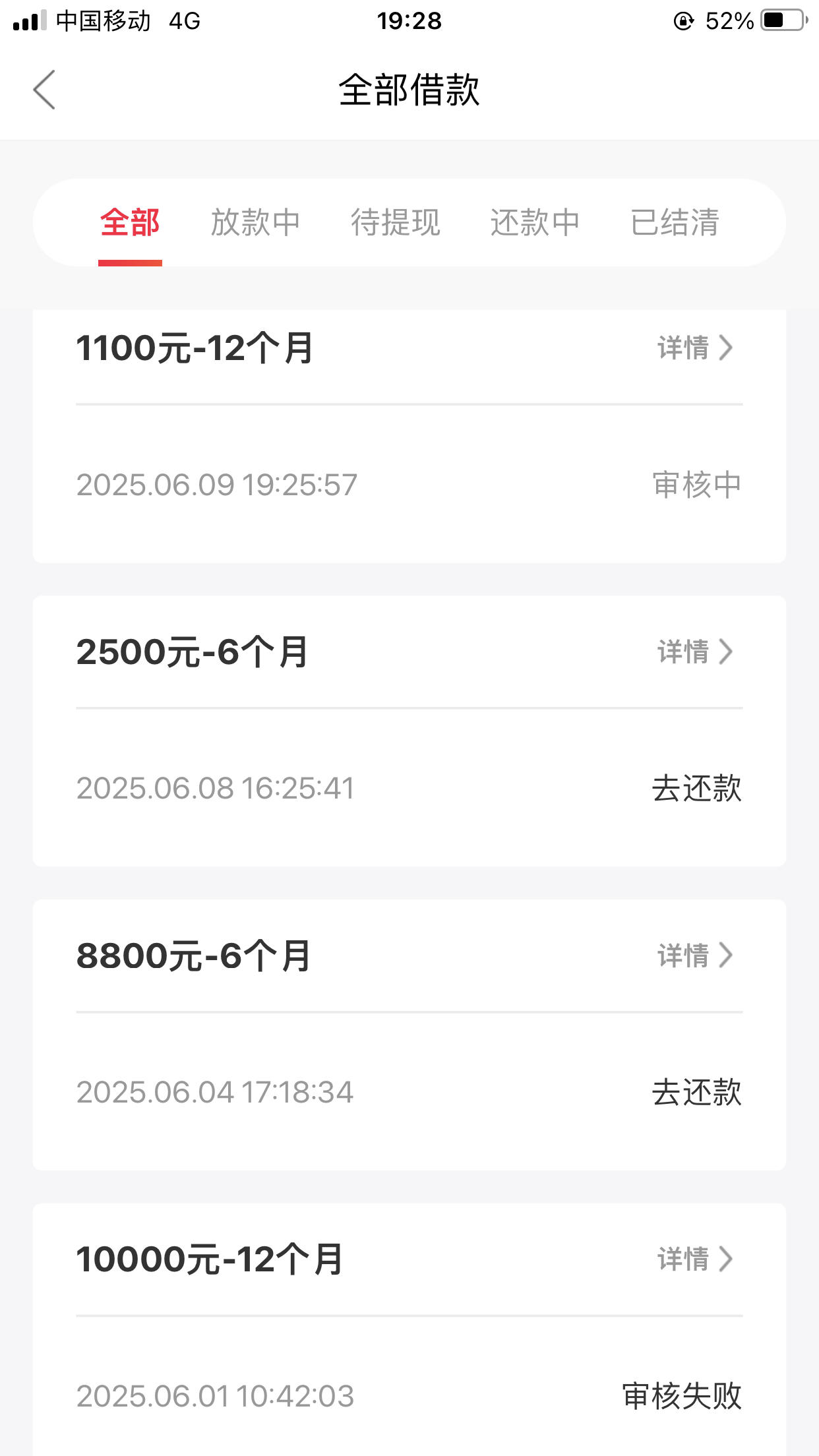Image resolution: width=819 pixels, height=1456 pixels.
Task: Switch to the 放款中 tab
Action: (256, 222)
